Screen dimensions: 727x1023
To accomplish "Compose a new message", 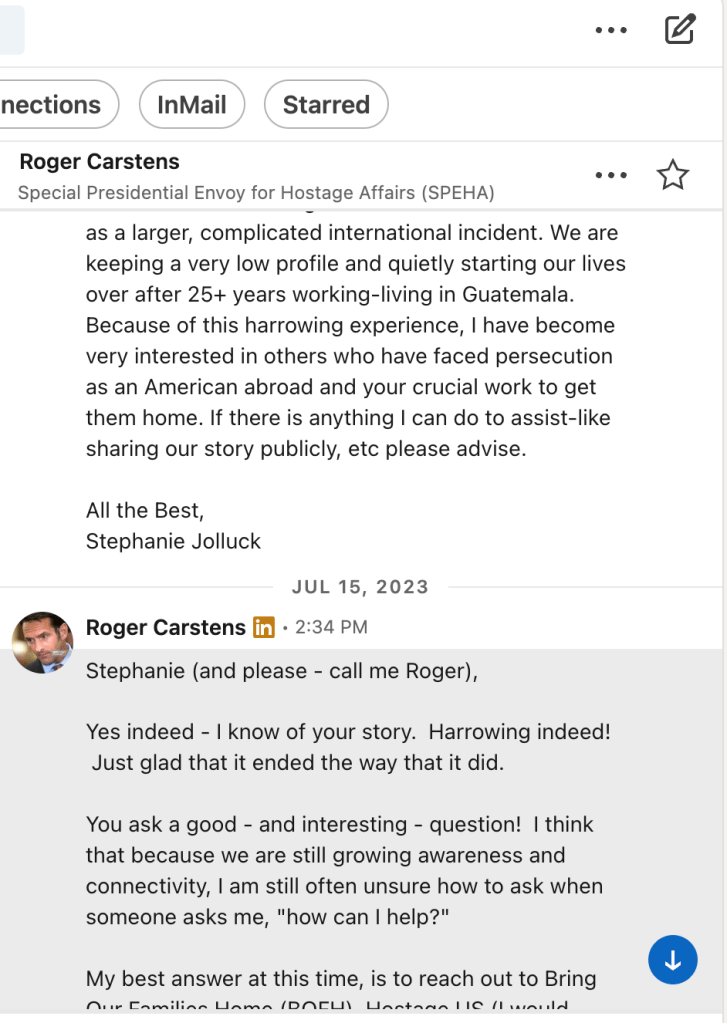I will (x=680, y=30).
